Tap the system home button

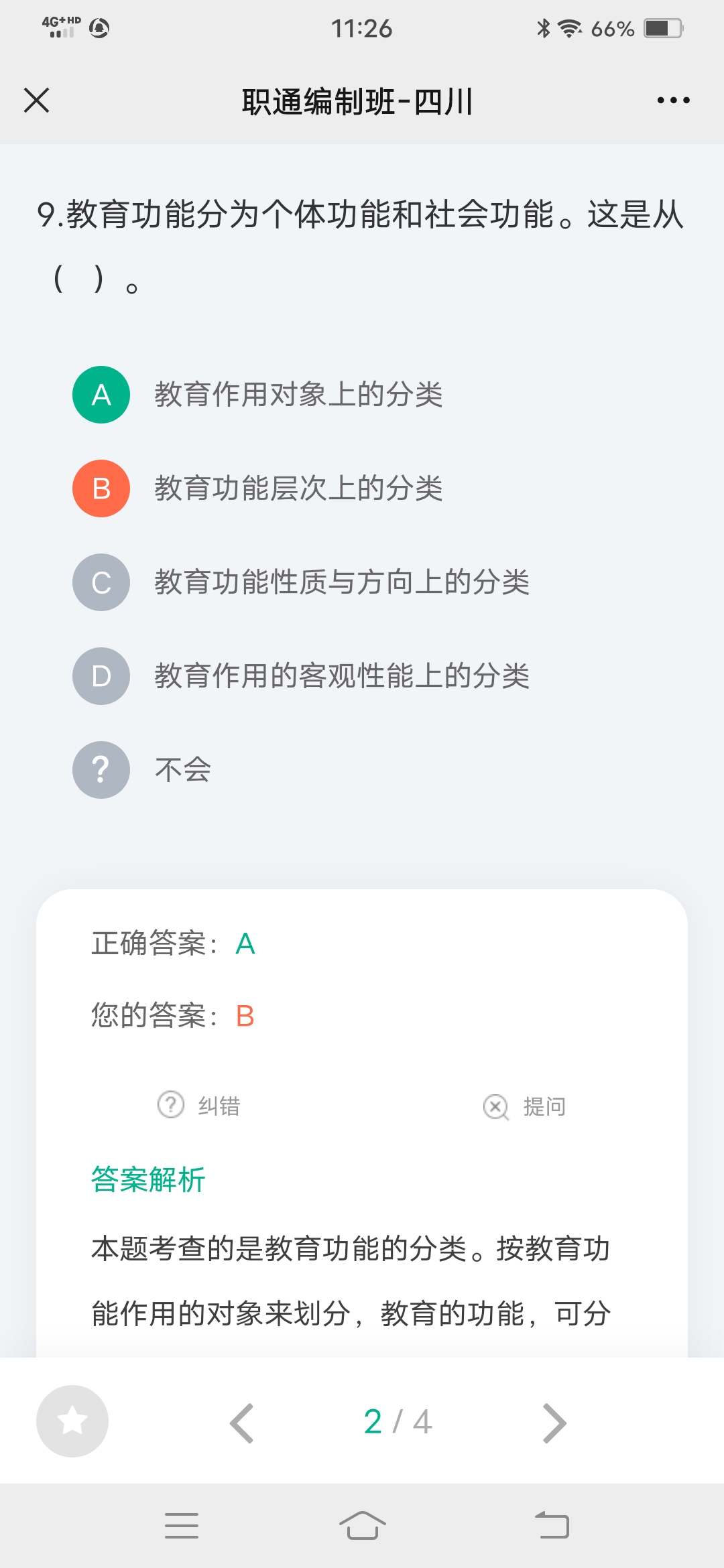[362, 1526]
